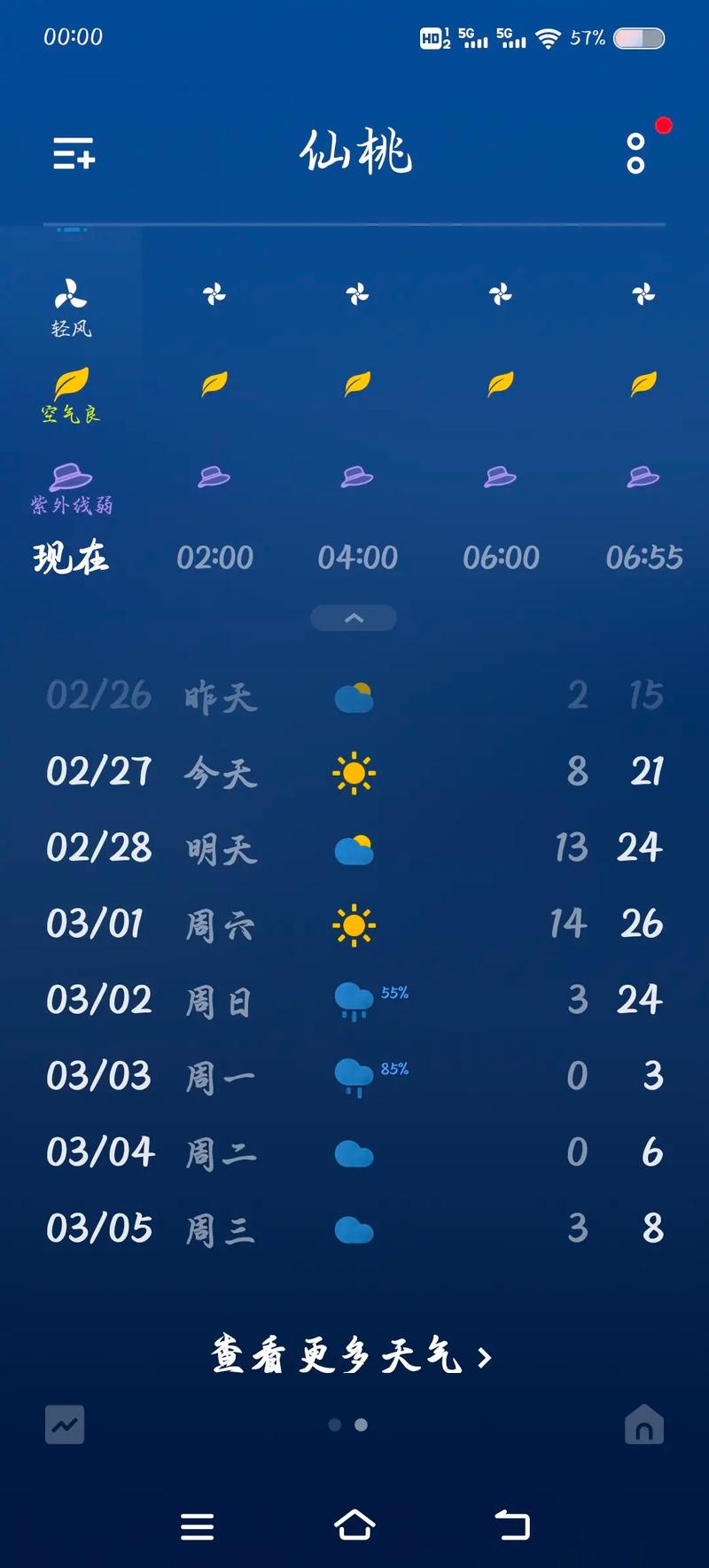The height and width of the screenshot is (1568, 709).
Task: Tap the yesterday 02/26 cloudy icon
Action: tap(354, 697)
